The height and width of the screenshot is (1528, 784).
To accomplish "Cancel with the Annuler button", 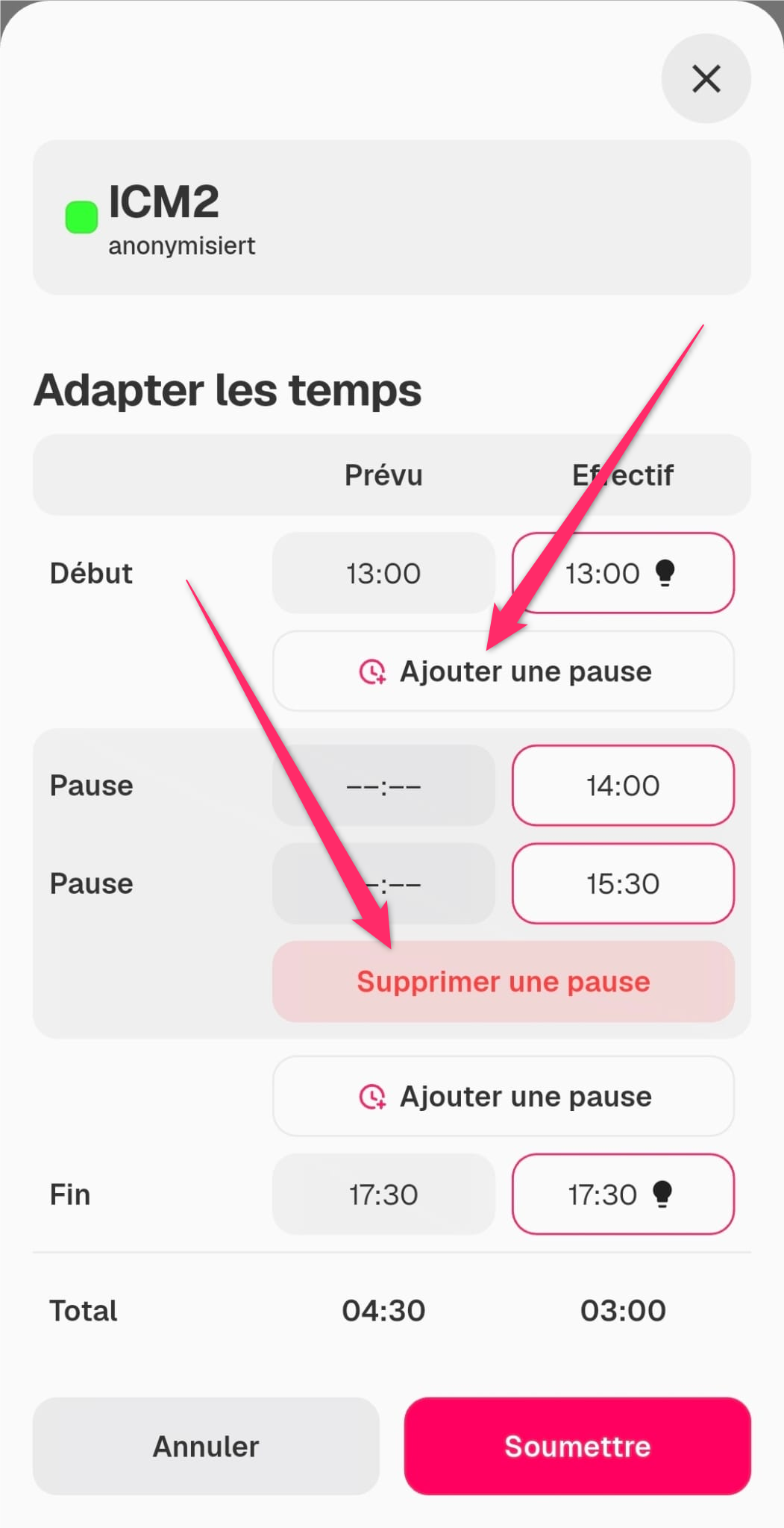I will (206, 1447).
